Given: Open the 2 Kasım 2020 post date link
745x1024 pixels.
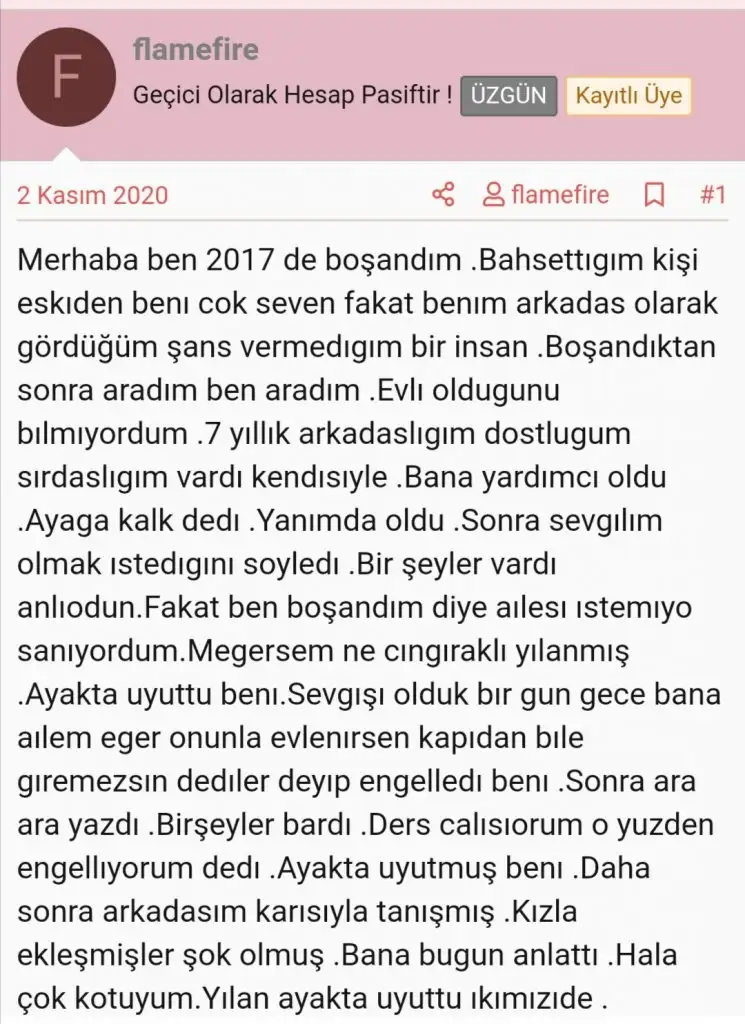Looking at the screenshot, I should [92, 194].
